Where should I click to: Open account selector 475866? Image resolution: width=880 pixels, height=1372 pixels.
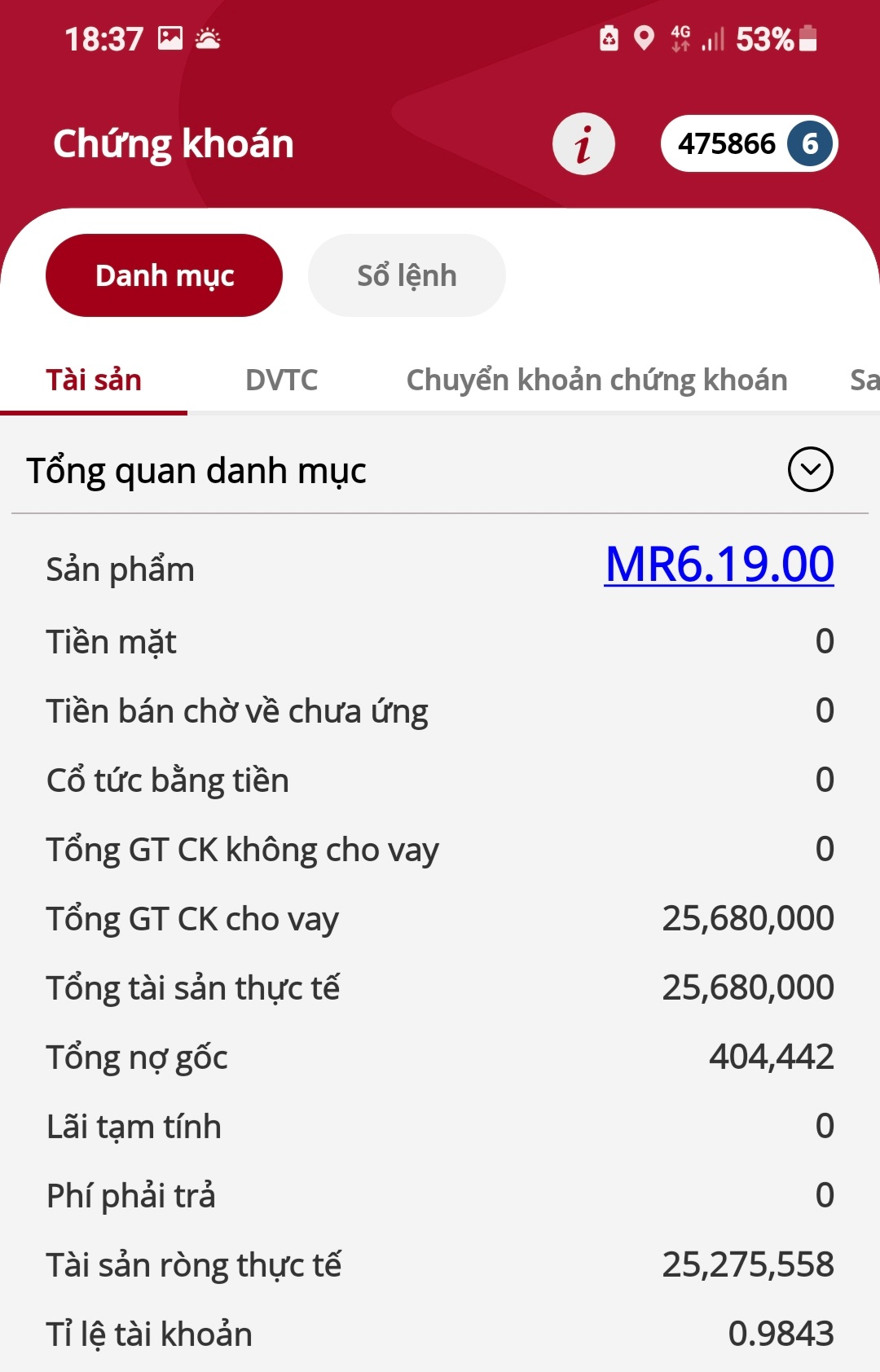point(748,144)
